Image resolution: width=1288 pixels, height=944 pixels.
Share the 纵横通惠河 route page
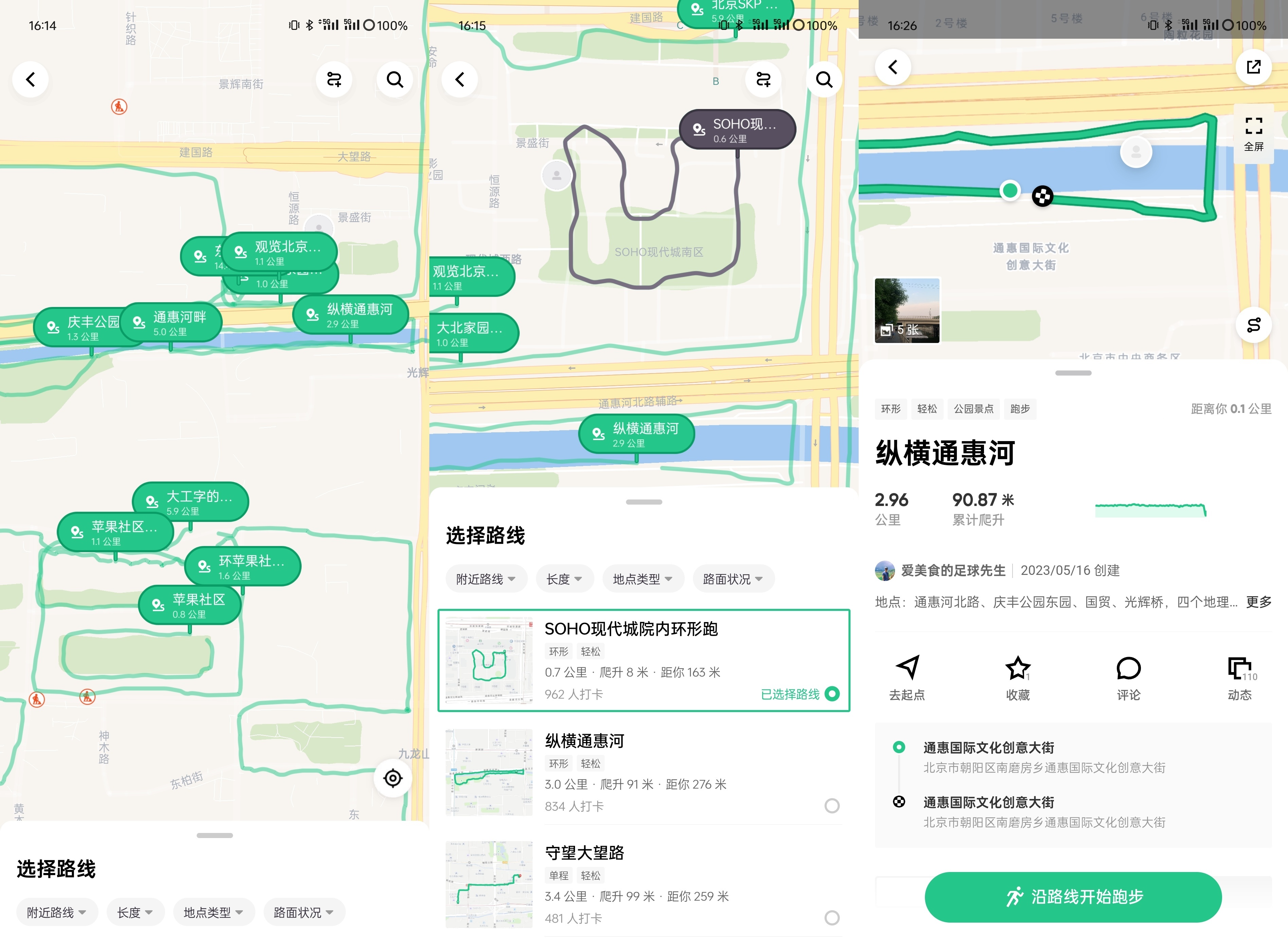1253,68
